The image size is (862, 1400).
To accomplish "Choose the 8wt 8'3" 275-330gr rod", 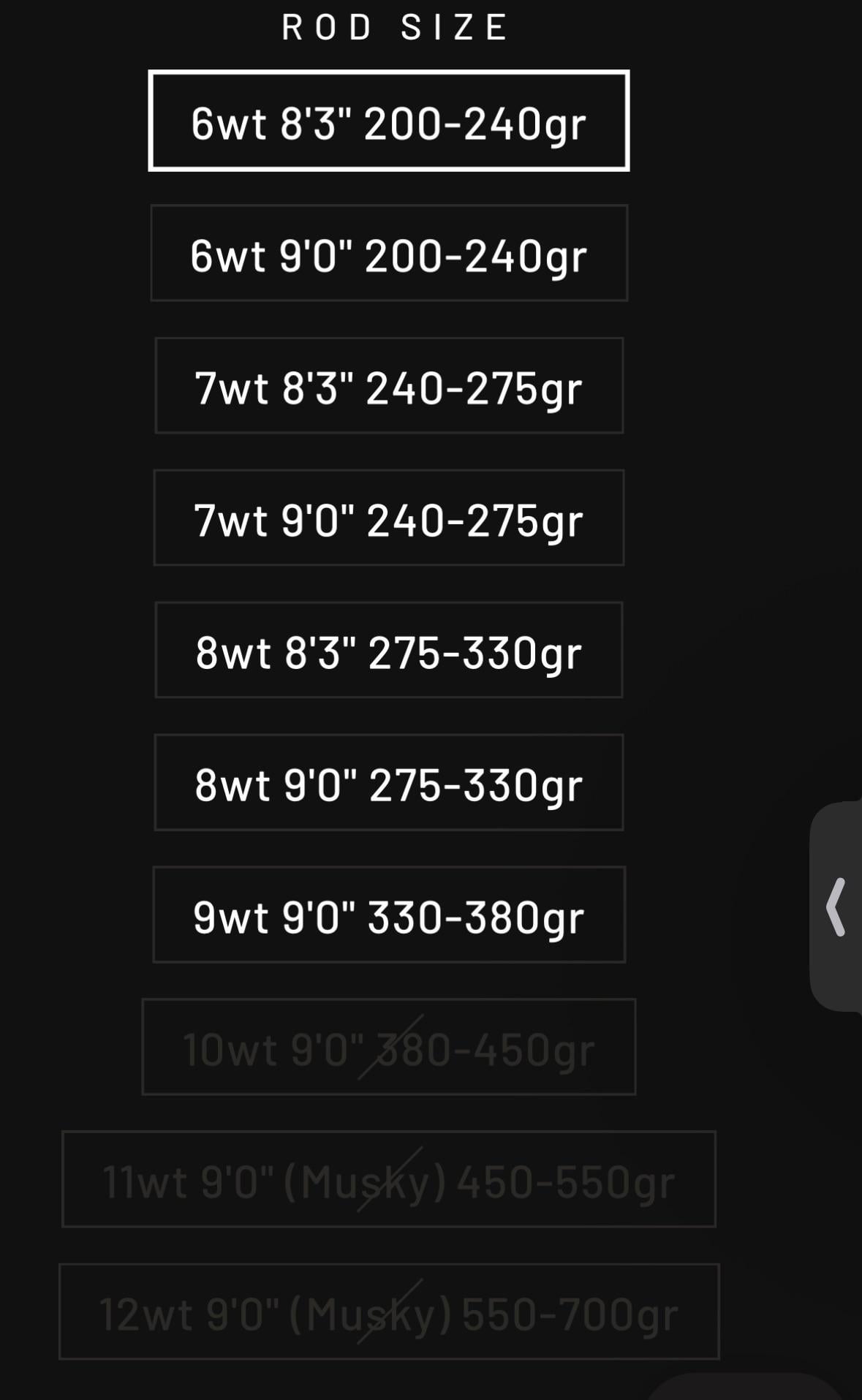I will point(388,651).
